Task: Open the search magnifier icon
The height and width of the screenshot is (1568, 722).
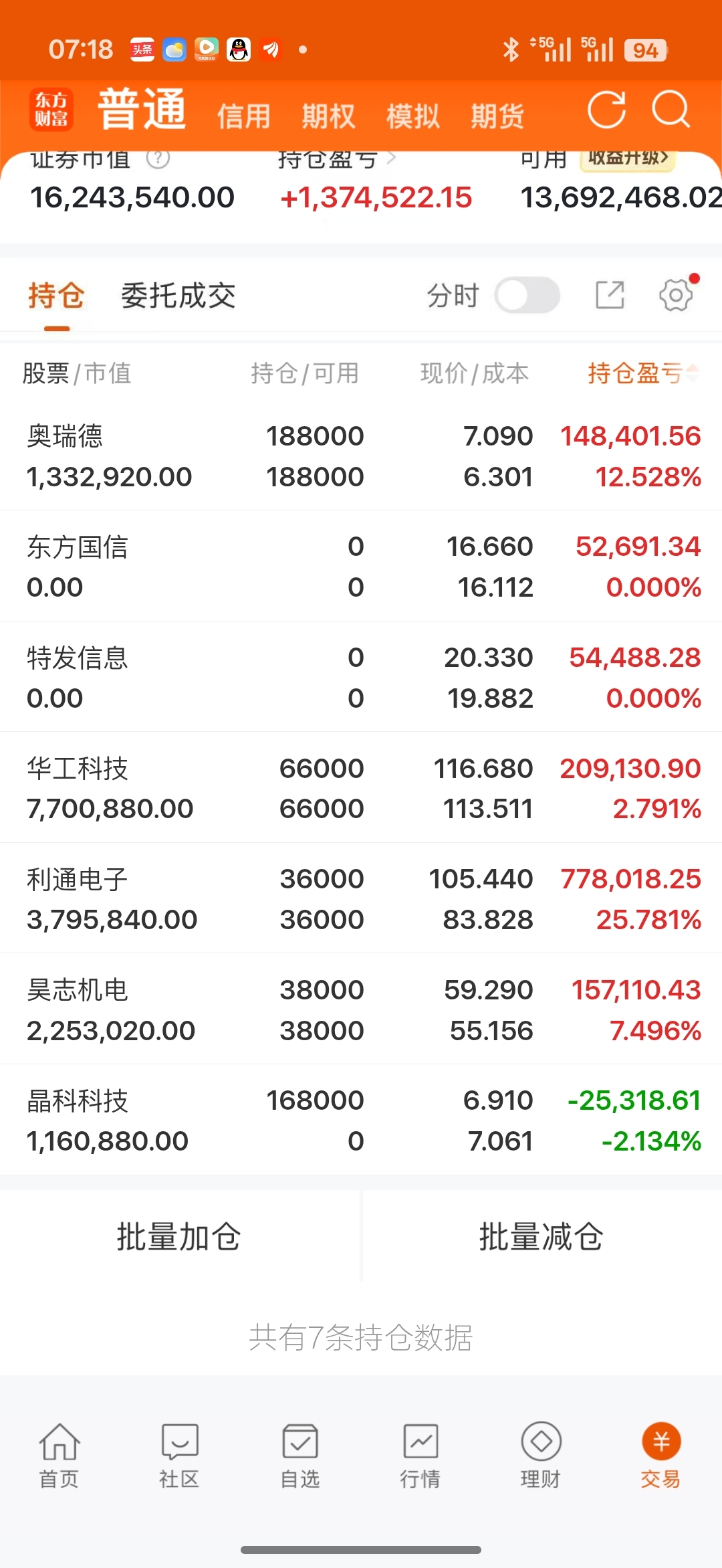Action: (671, 110)
